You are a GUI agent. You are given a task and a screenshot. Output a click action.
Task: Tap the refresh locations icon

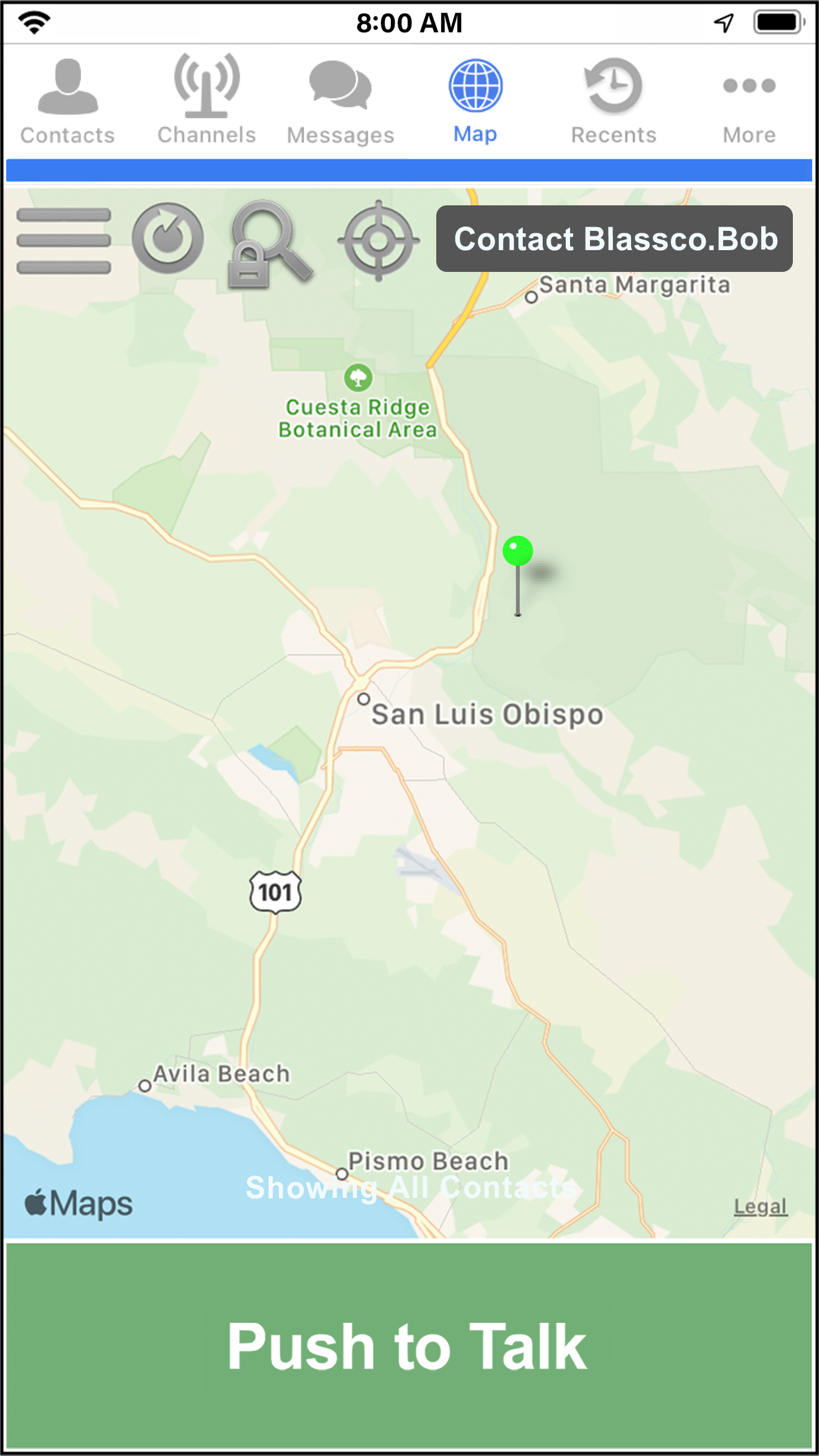coord(167,238)
